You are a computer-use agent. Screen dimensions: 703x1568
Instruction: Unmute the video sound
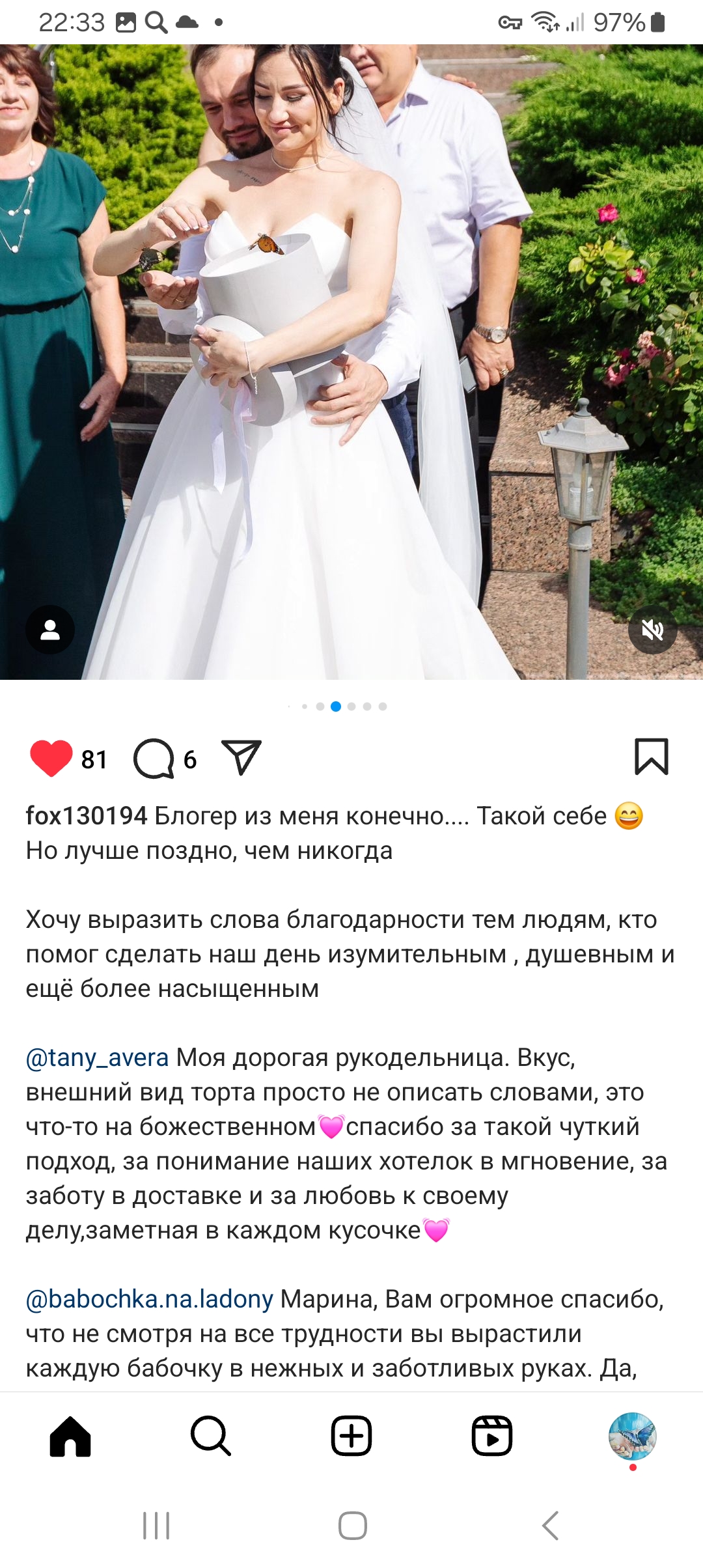point(652,630)
